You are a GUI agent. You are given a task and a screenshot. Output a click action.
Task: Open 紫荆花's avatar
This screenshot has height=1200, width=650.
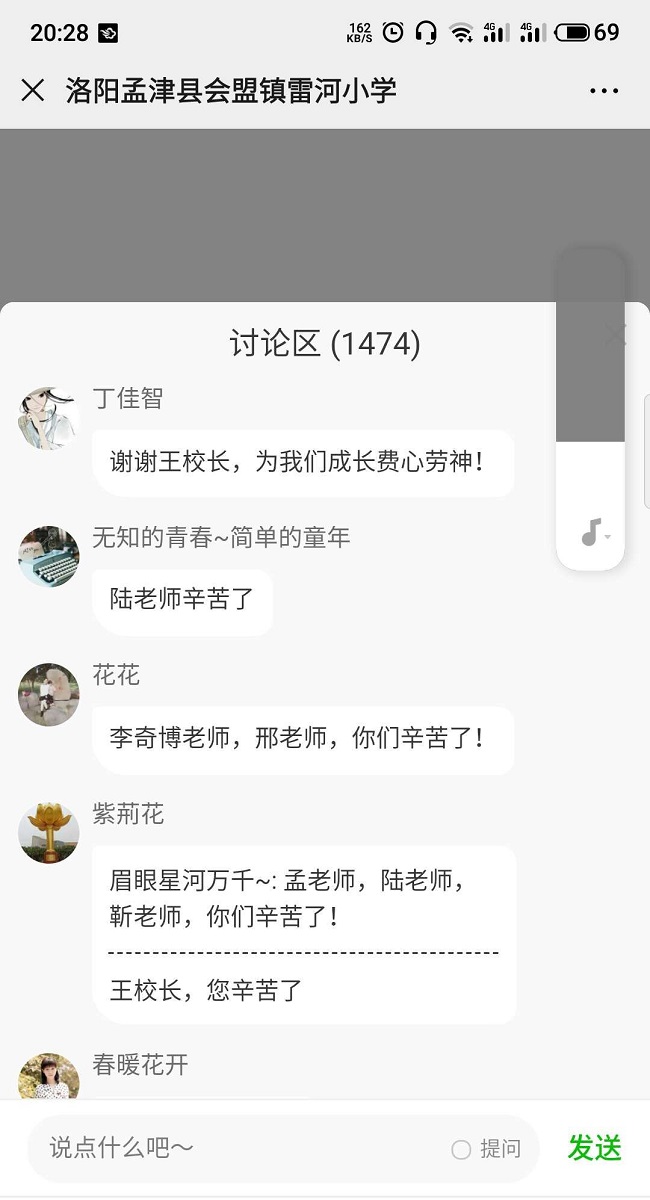coord(48,833)
